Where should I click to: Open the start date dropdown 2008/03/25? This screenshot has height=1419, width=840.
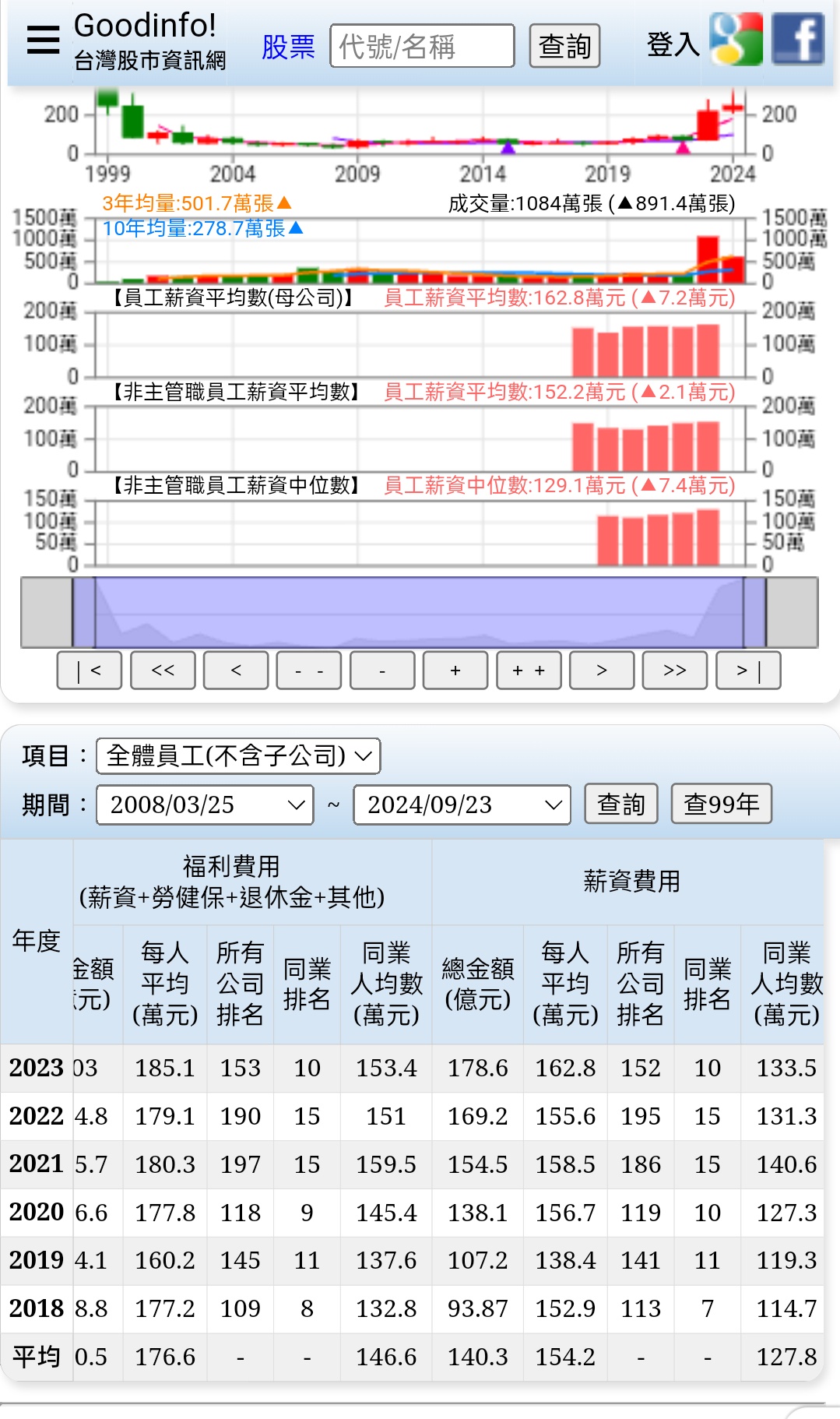pyautogui.click(x=205, y=805)
